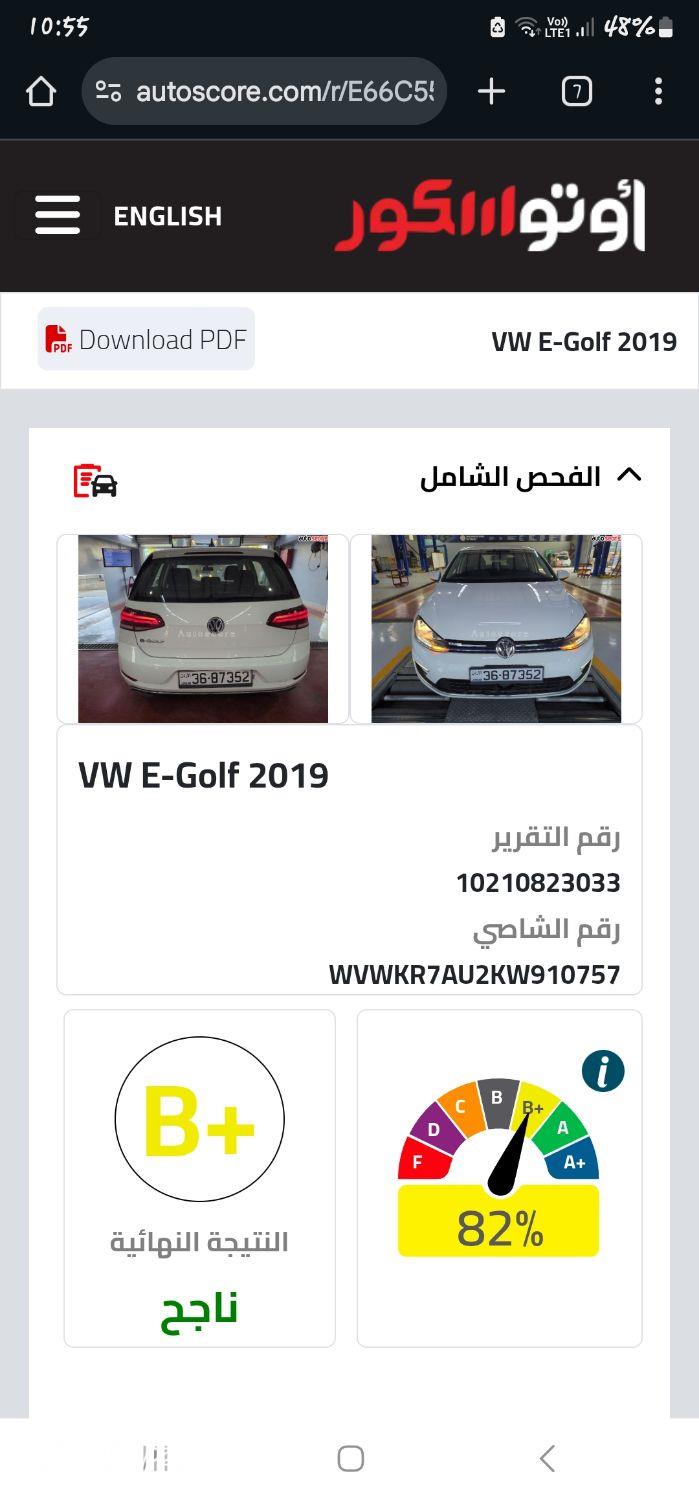Open a new browser tab
The height and width of the screenshot is (1500, 699).
pyautogui.click(x=491, y=92)
